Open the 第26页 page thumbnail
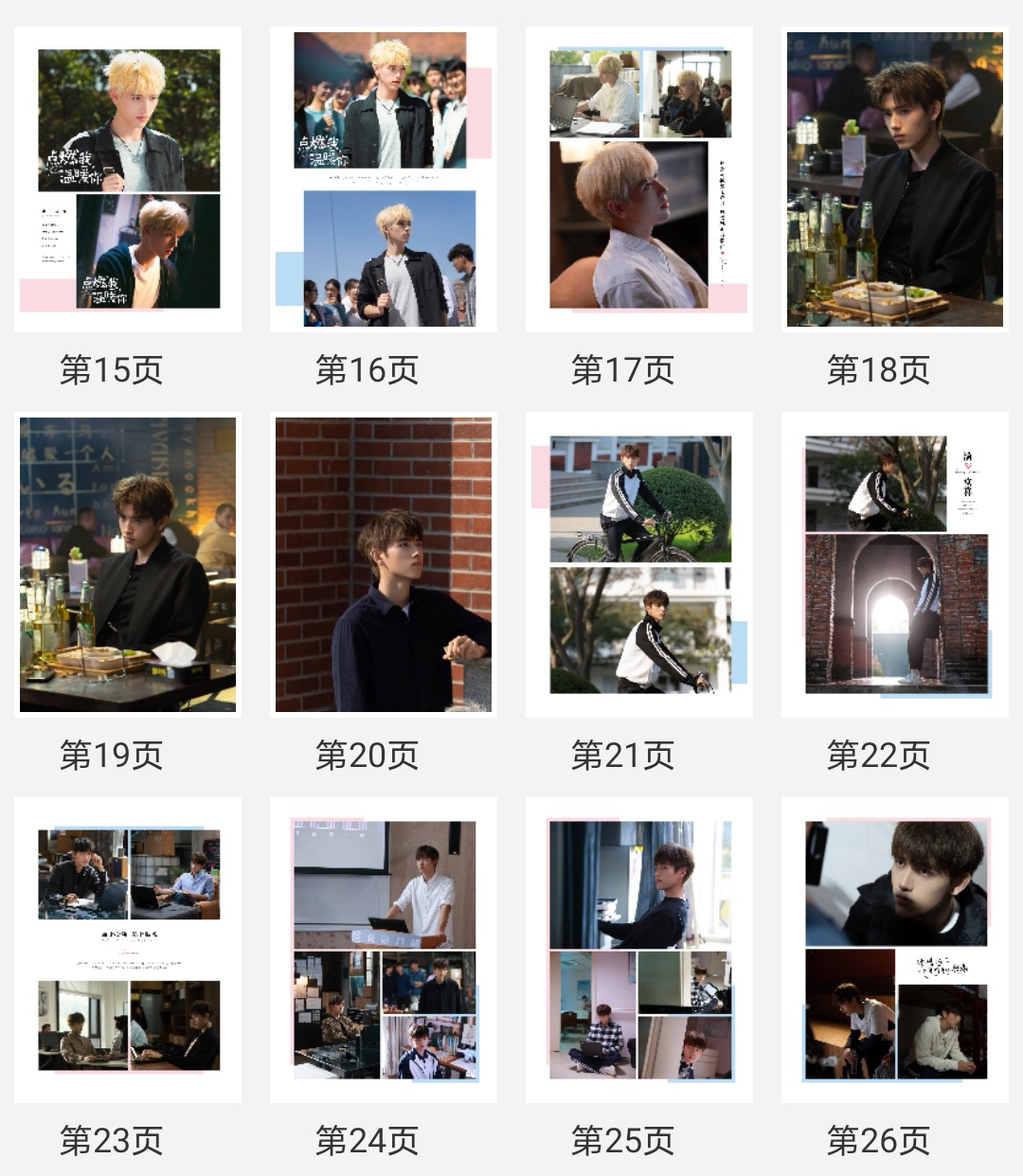The height and width of the screenshot is (1176, 1023). click(x=895, y=950)
